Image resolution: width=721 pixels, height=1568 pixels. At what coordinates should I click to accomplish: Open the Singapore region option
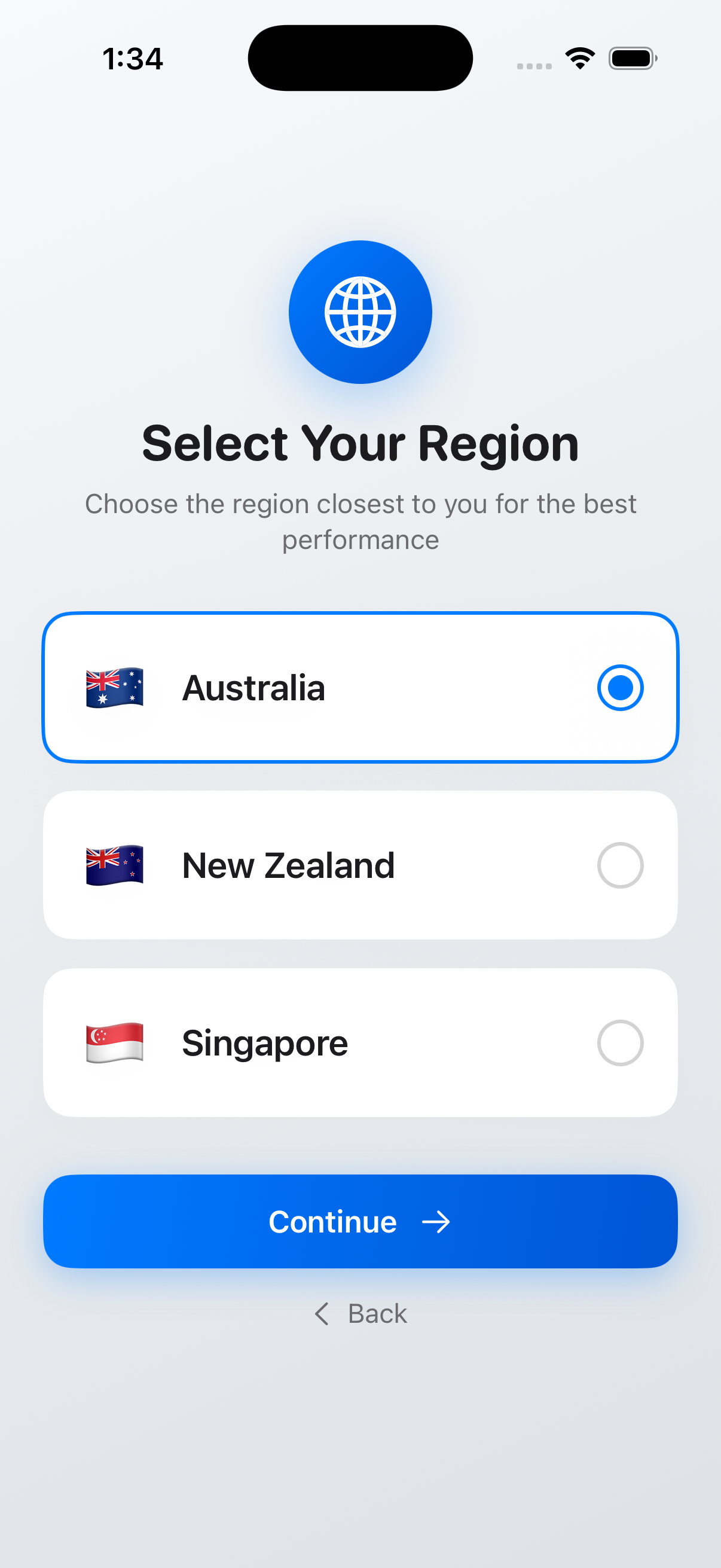click(x=360, y=1042)
